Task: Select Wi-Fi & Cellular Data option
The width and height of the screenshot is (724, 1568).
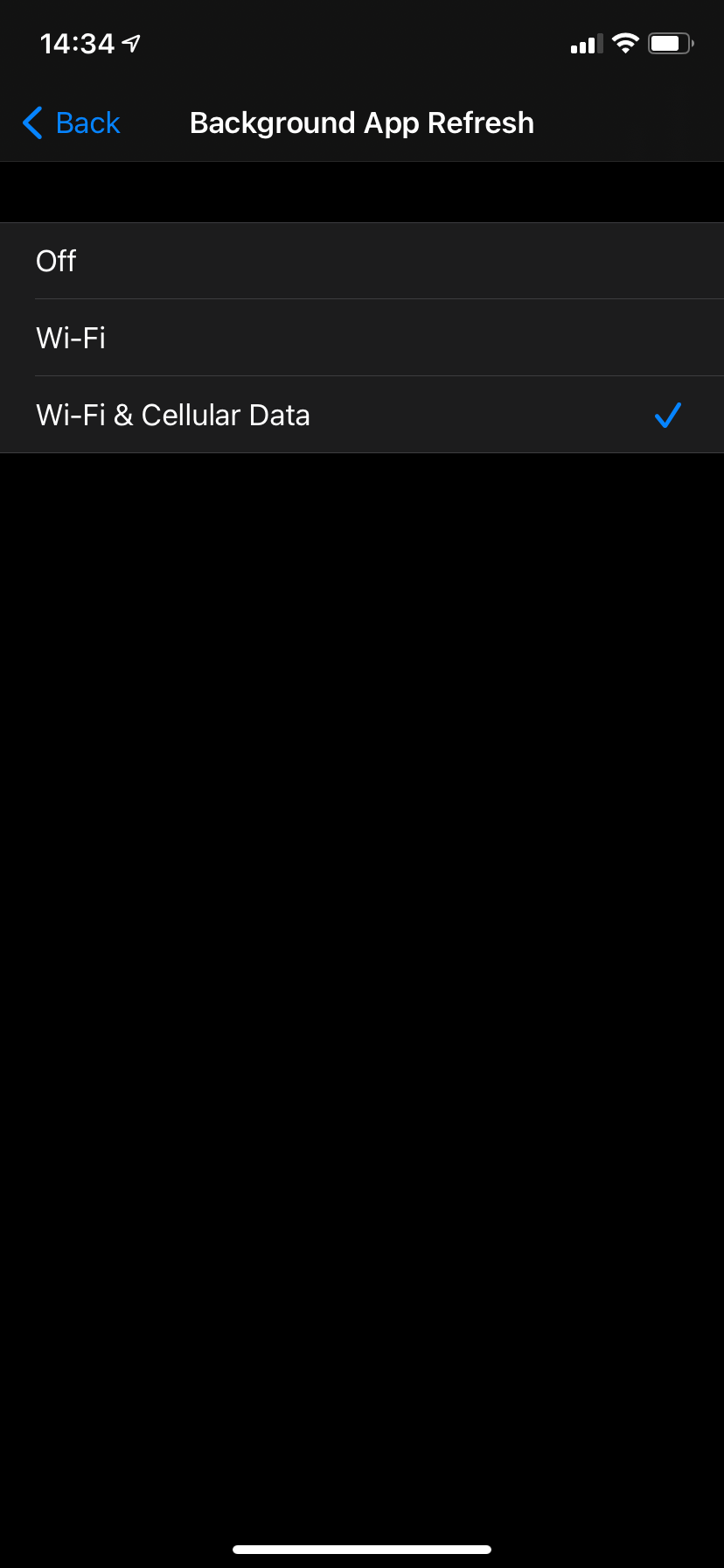Action: click(362, 415)
